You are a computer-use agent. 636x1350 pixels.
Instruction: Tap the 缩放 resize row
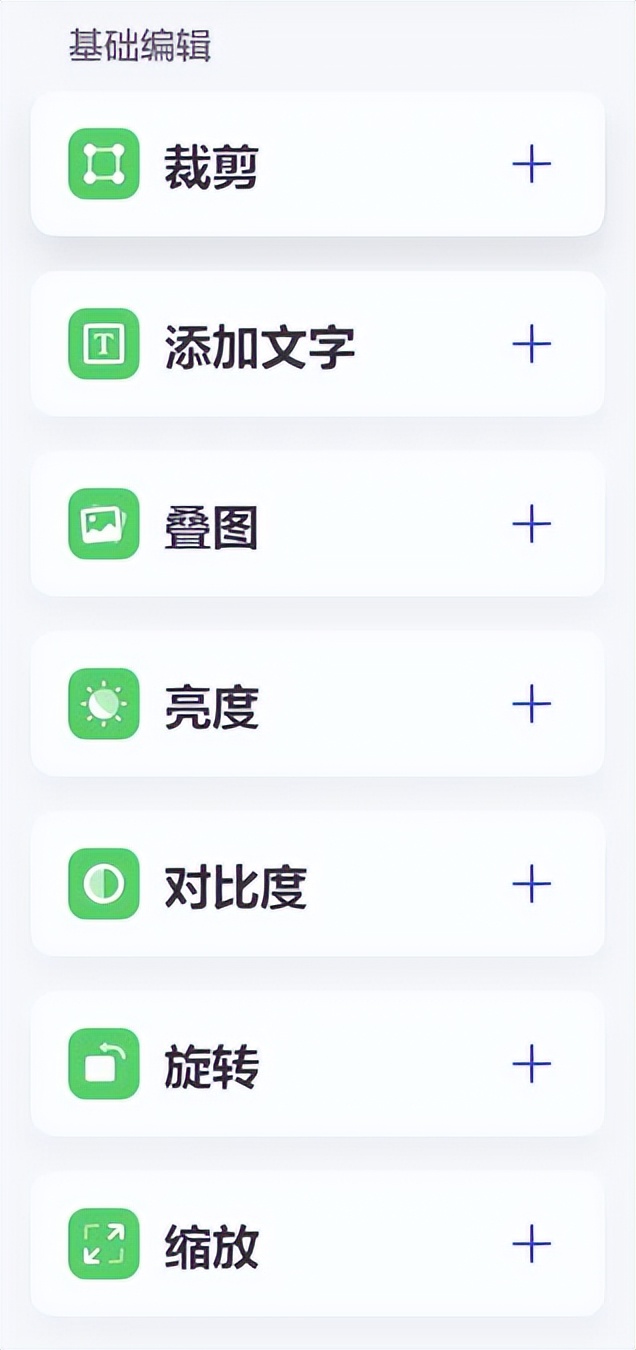316,1244
